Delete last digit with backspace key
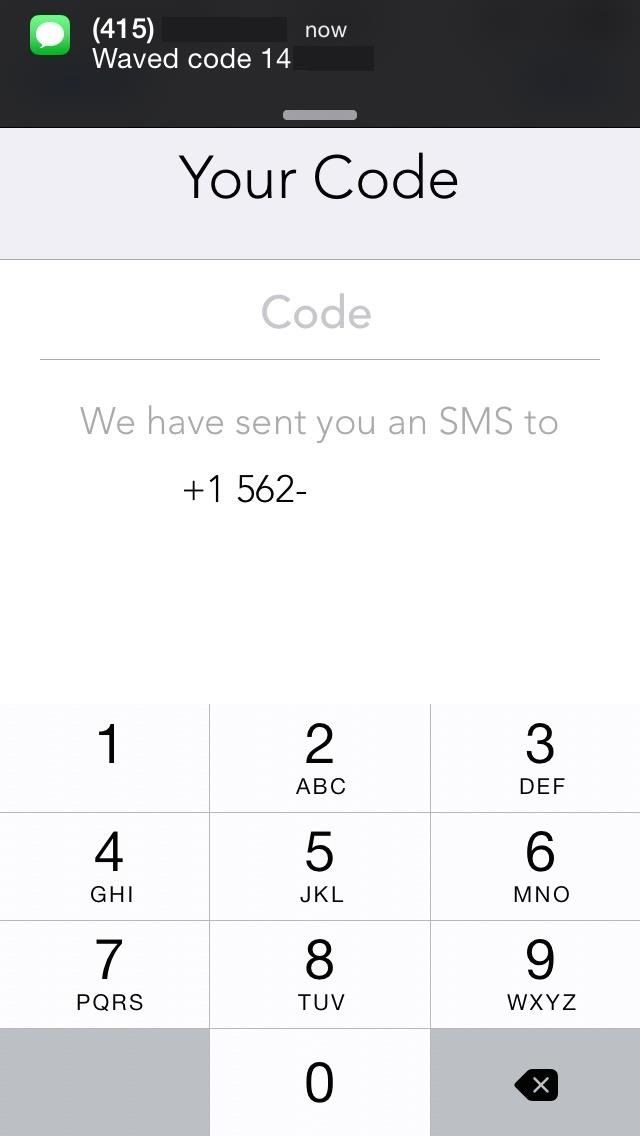 [536, 1084]
